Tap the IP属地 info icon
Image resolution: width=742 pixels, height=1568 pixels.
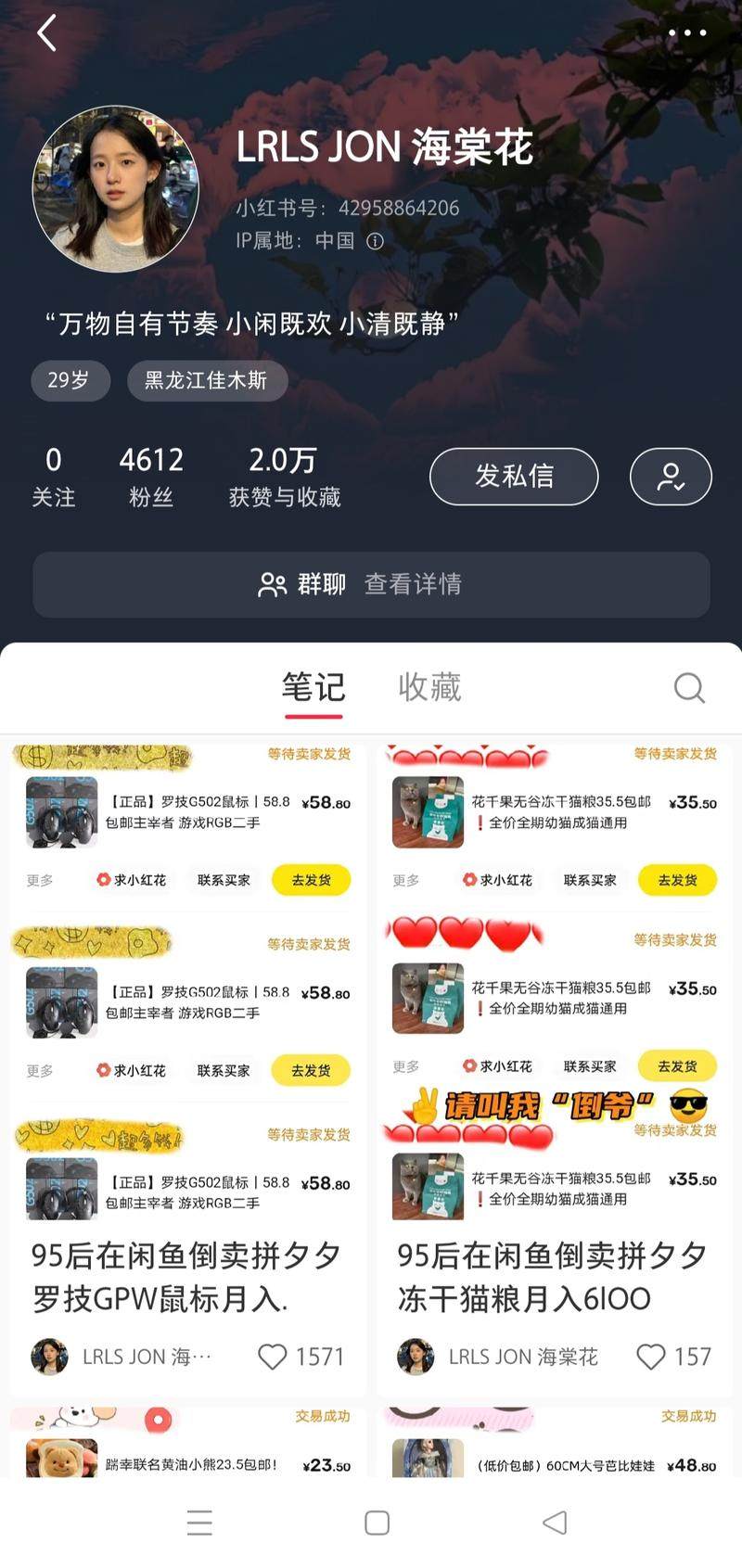point(375,241)
